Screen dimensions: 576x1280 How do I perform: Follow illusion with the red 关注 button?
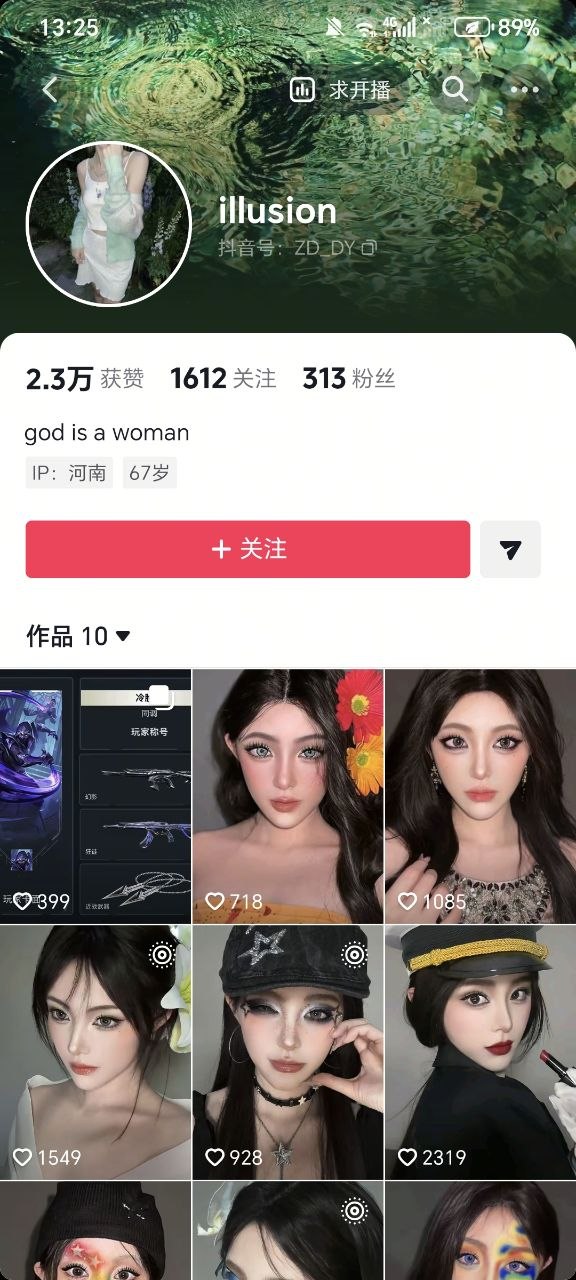point(248,549)
